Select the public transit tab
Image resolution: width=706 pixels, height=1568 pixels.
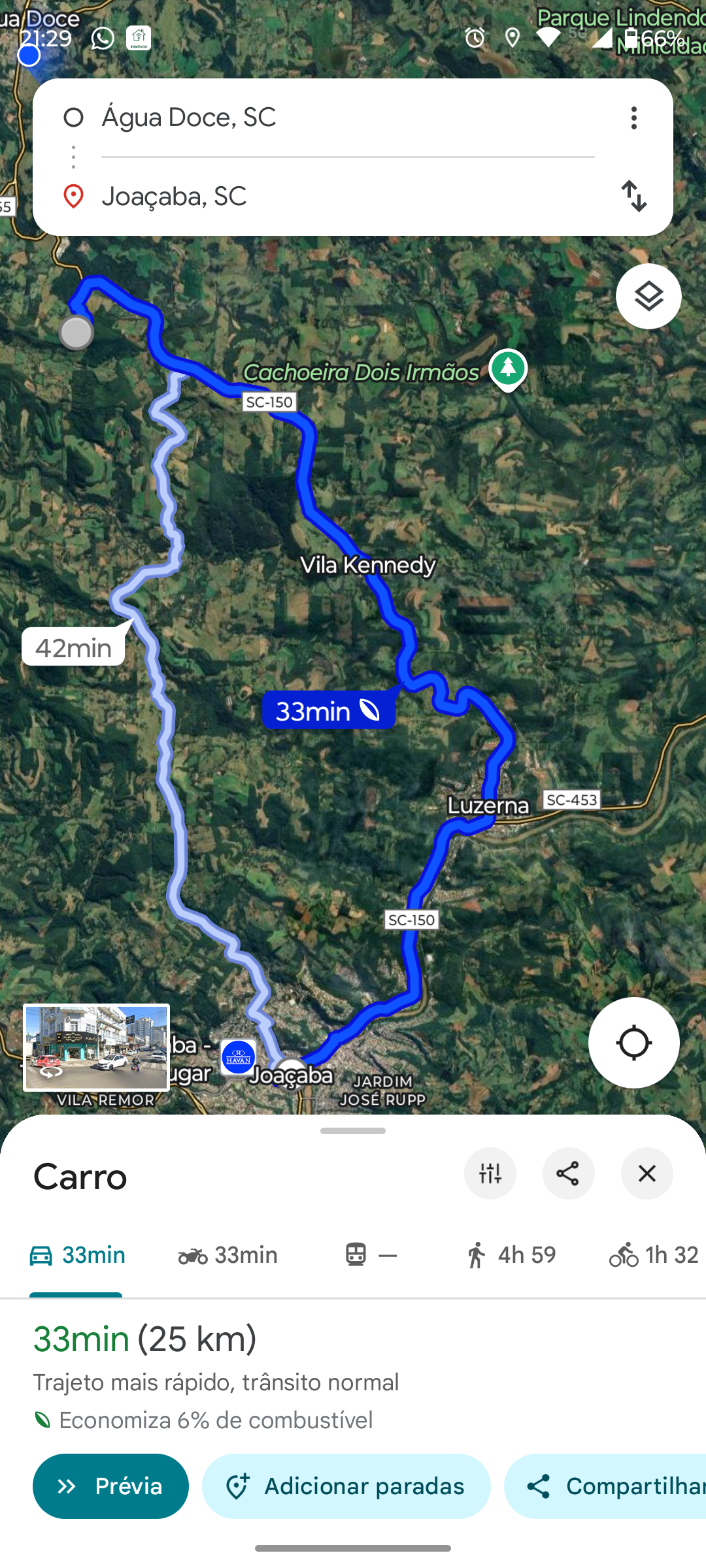[x=370, y=1255]
